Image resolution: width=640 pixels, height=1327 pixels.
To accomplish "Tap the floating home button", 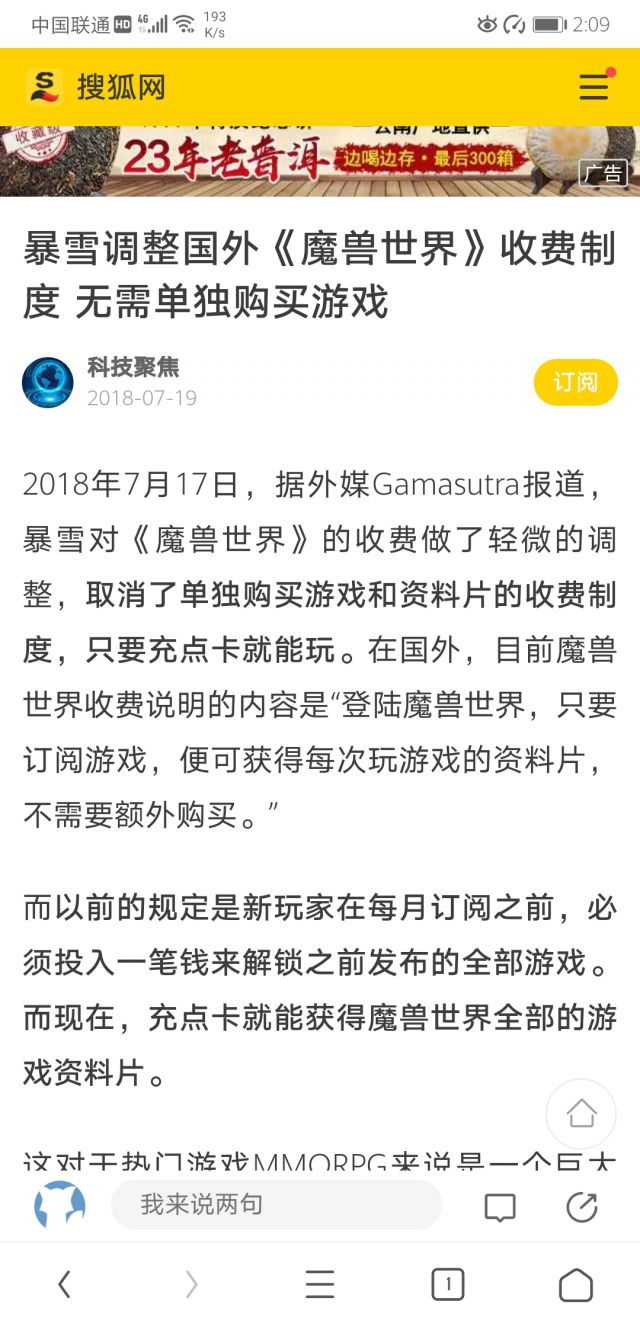I will 581,1113.
